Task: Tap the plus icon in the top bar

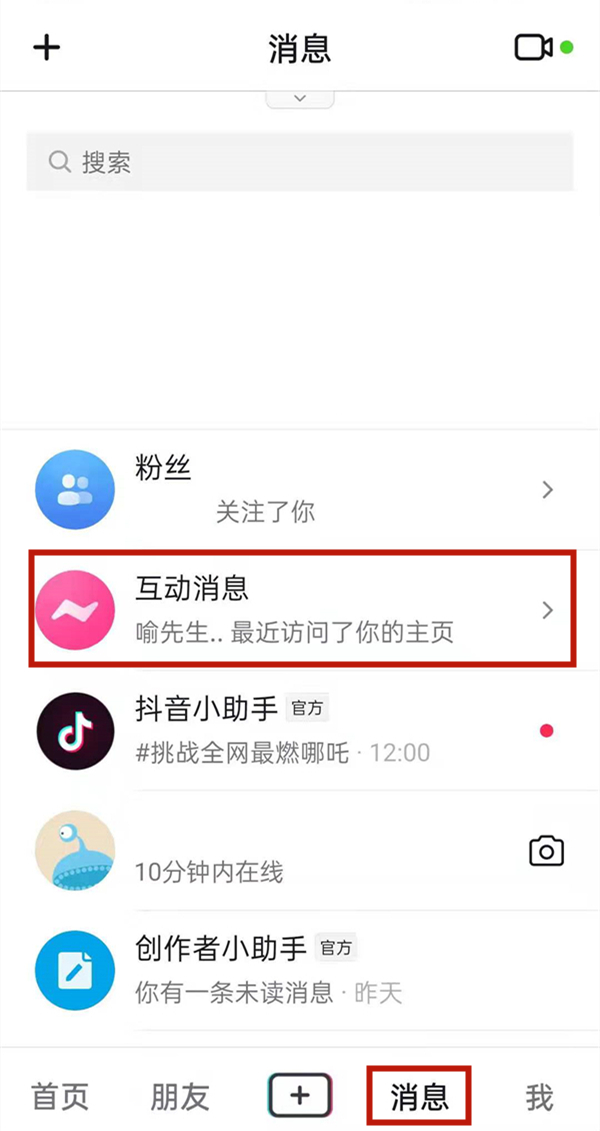Action: coord(47,47)
